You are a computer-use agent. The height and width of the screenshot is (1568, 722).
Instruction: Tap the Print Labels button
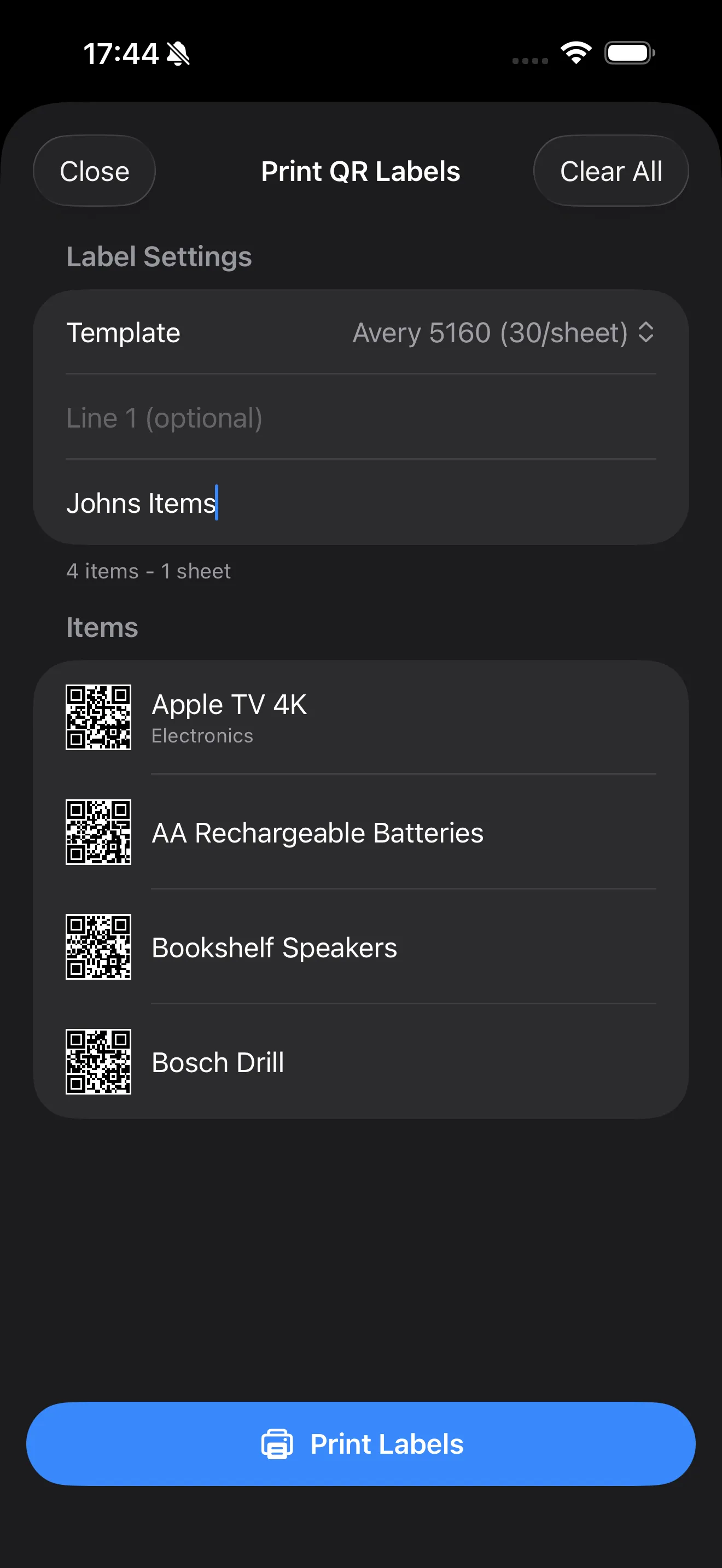361,1444
